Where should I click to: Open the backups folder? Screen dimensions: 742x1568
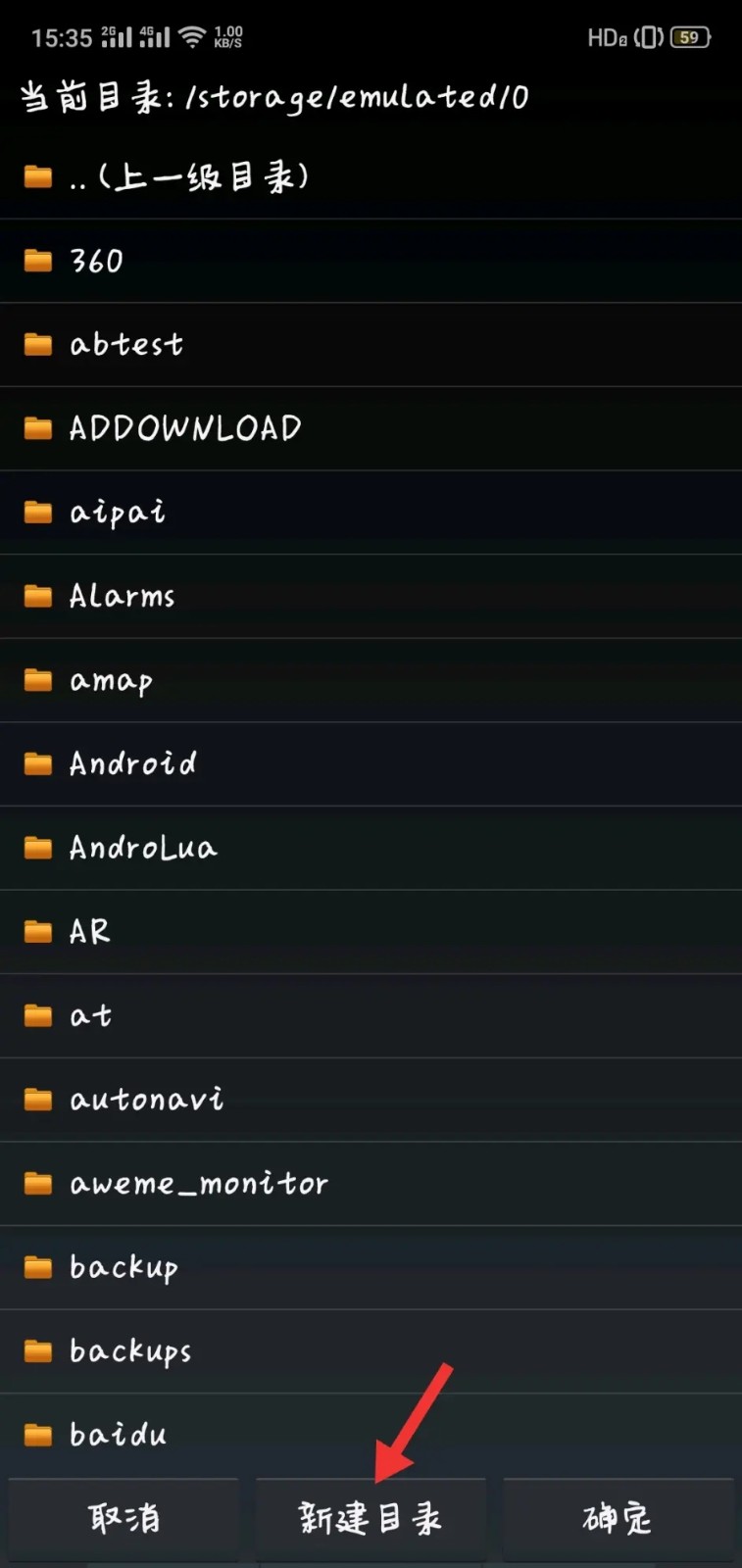371,1351
